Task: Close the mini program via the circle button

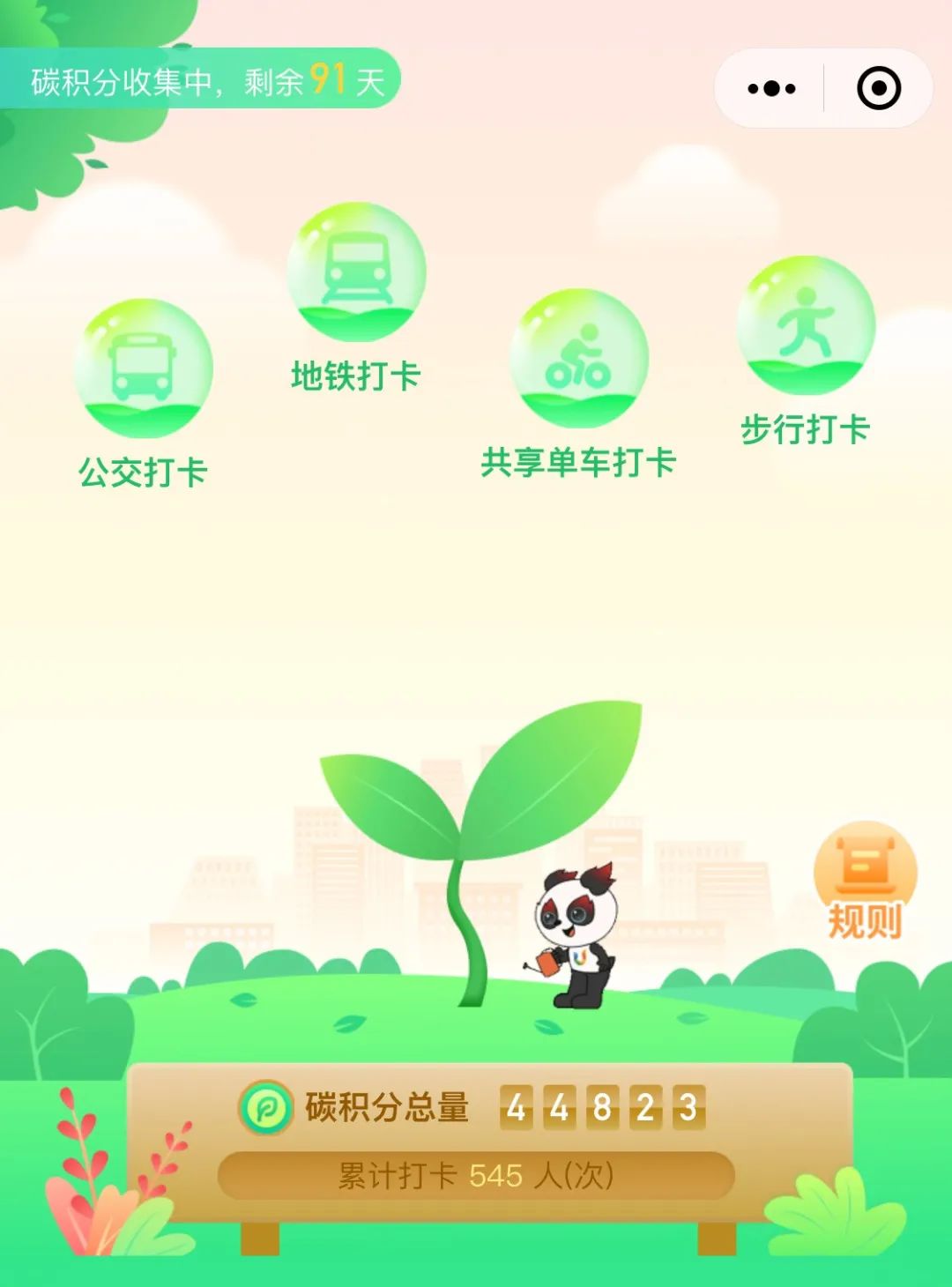Action: [878, 88]
